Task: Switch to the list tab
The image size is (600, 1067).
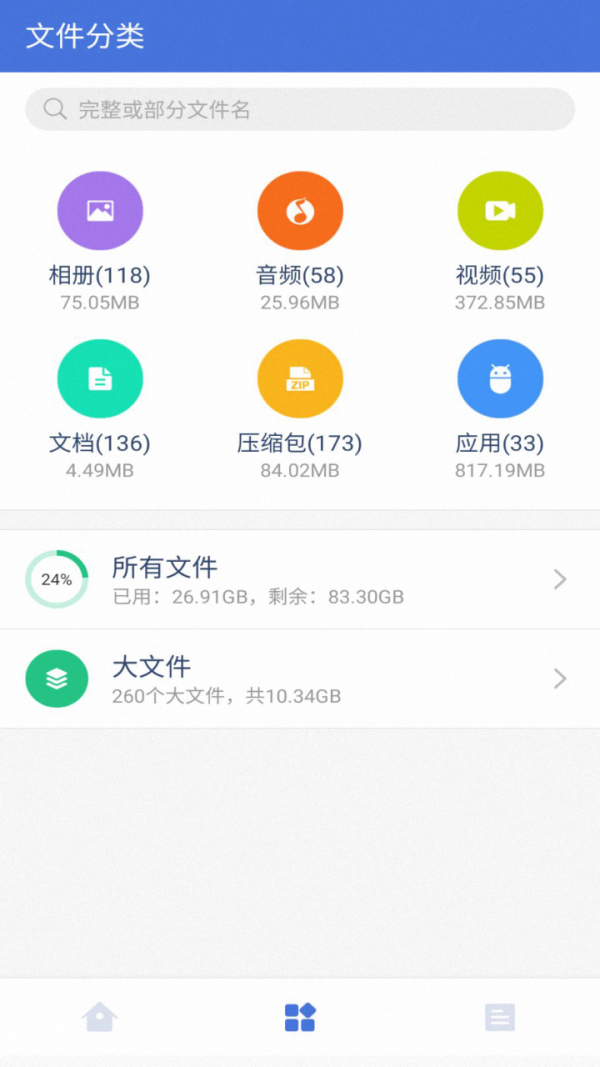Action: click(x=500, y=1018)
